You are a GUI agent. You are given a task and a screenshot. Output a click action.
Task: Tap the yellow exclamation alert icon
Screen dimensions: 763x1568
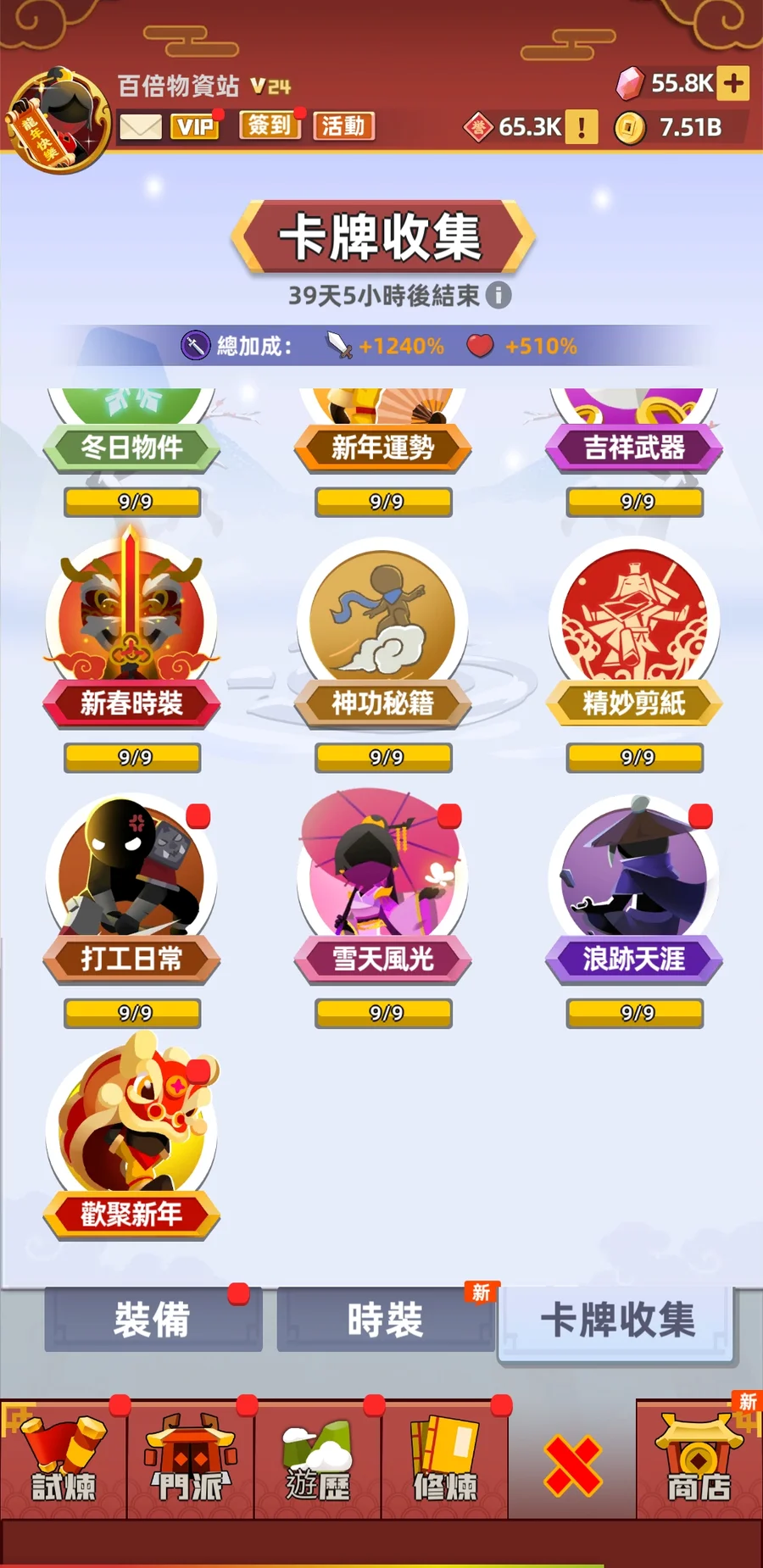[x=582, y=127]
